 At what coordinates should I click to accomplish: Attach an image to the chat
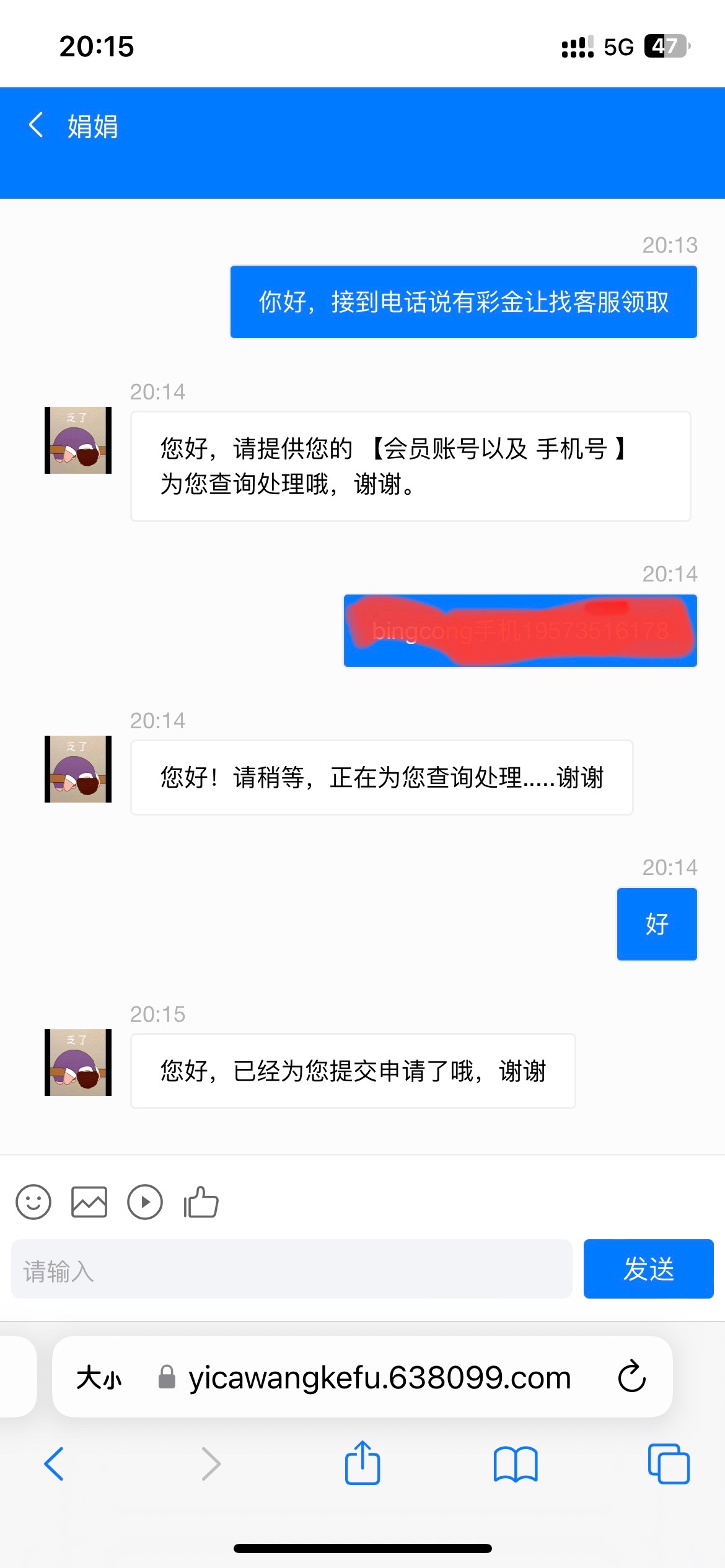point(89,1202)
